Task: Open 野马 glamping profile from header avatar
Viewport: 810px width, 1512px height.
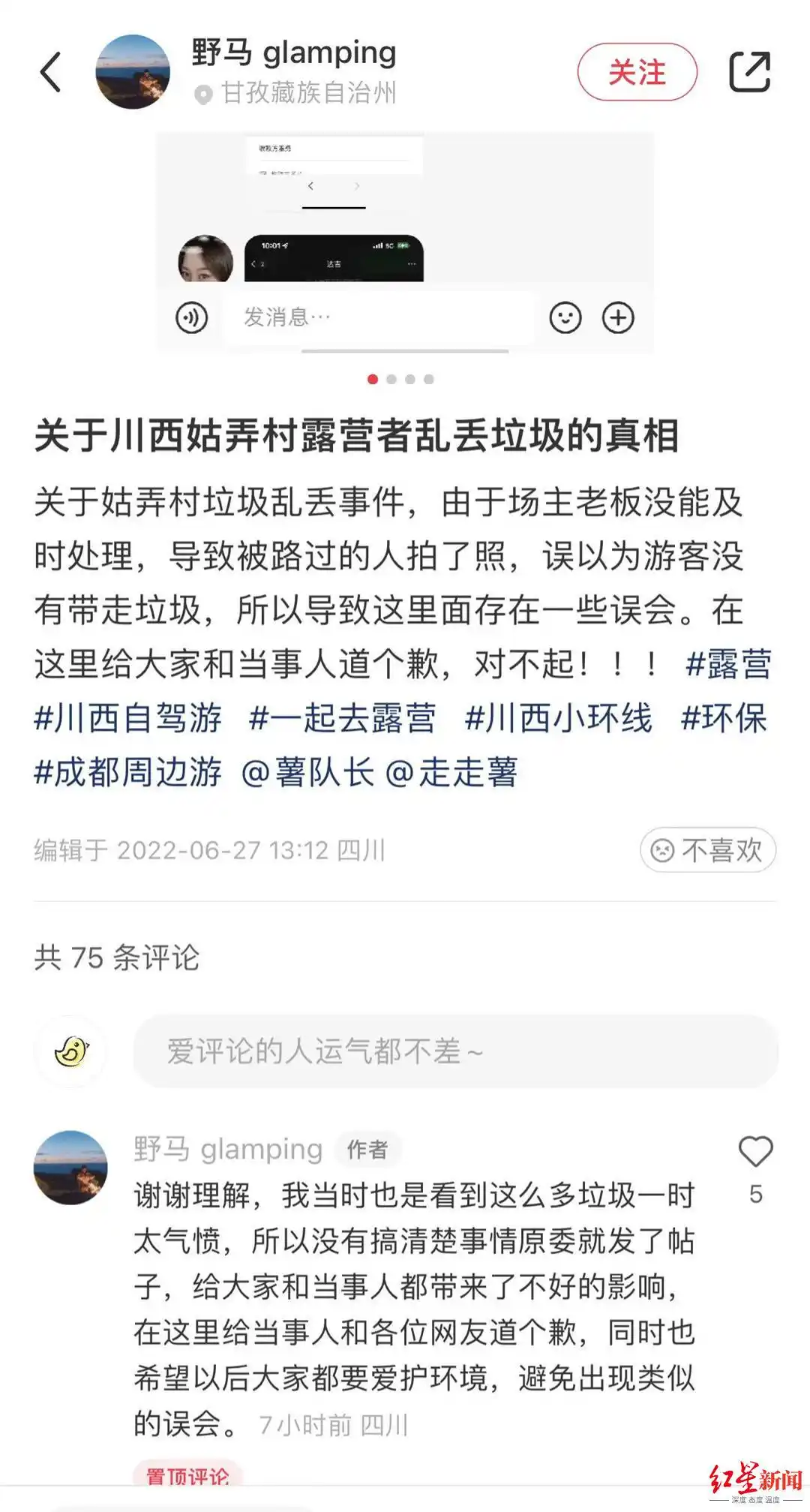Action: point(133,72)
